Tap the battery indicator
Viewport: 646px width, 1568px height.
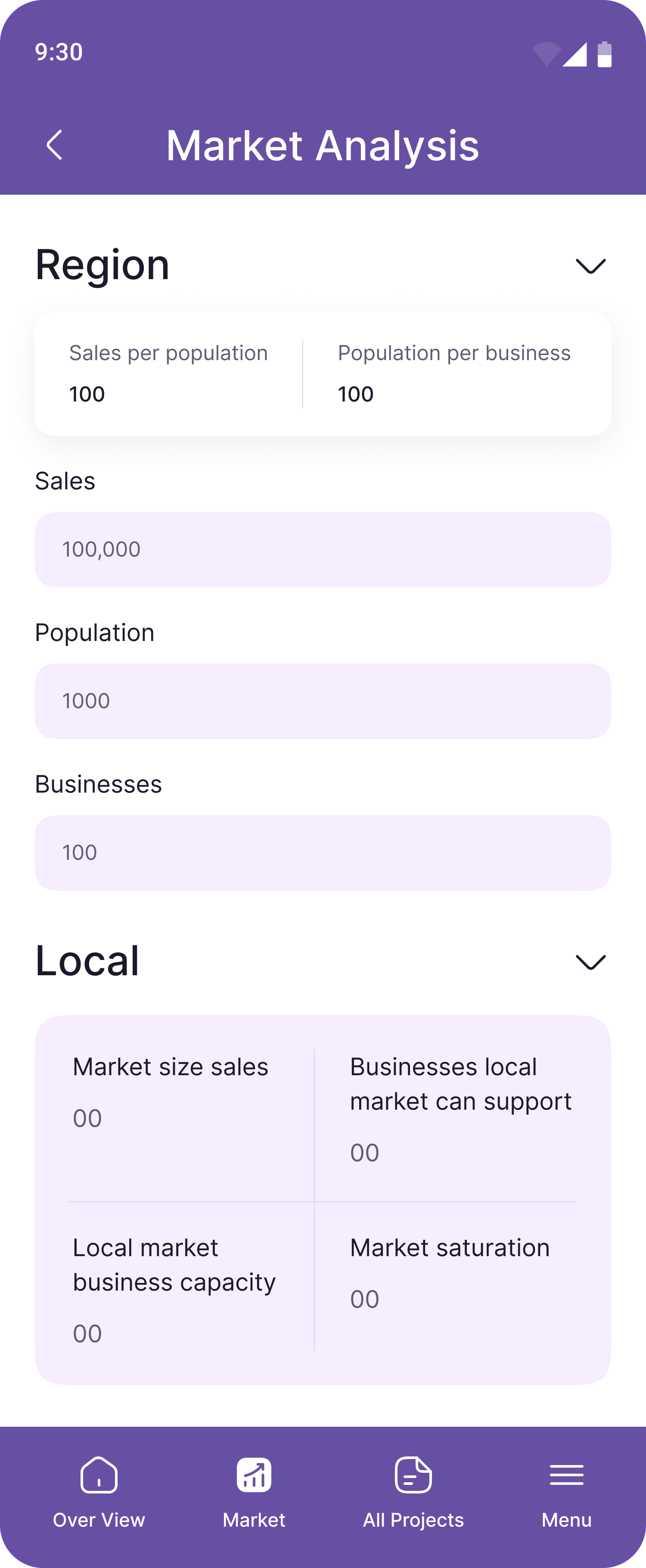[605, 53]
